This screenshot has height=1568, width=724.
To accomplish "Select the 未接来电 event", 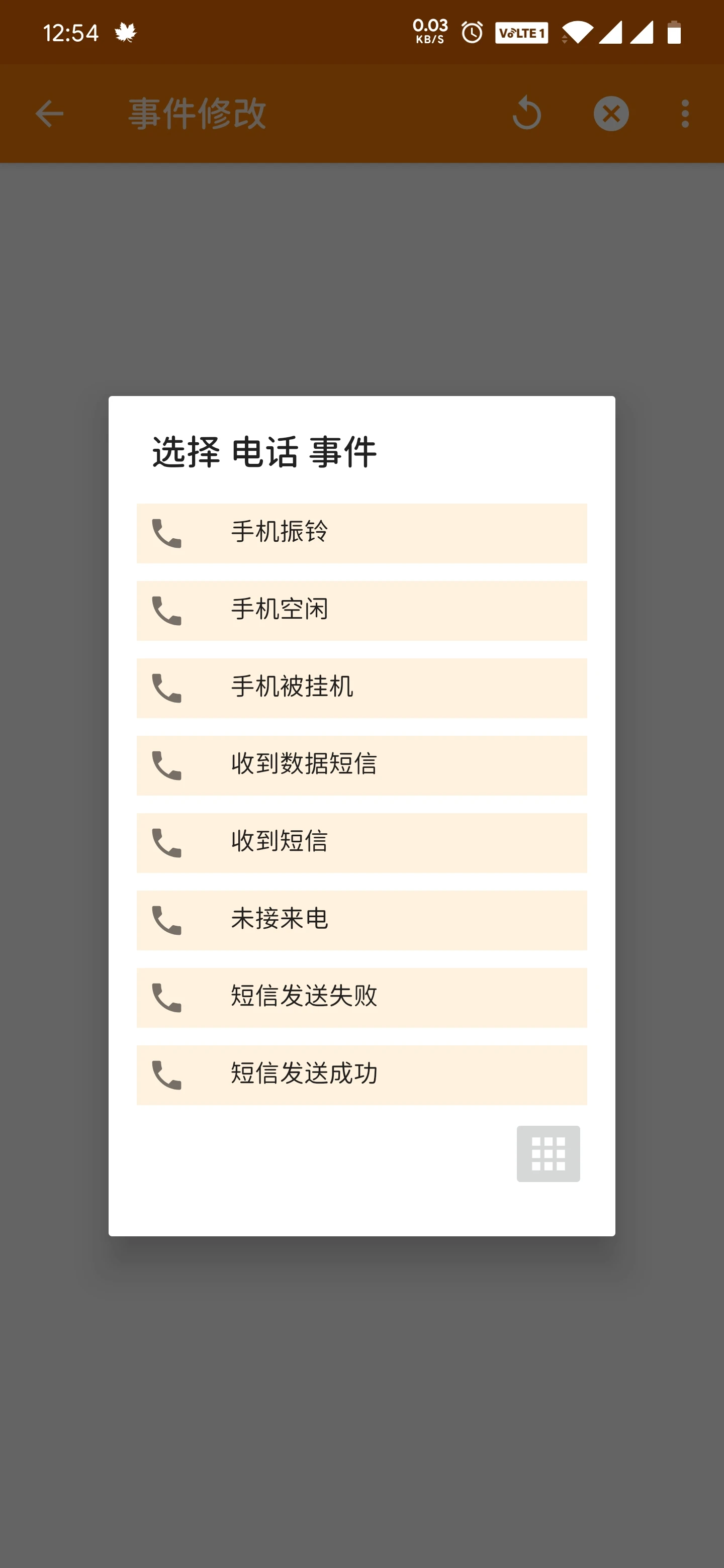I will click(x=361, y=920).
